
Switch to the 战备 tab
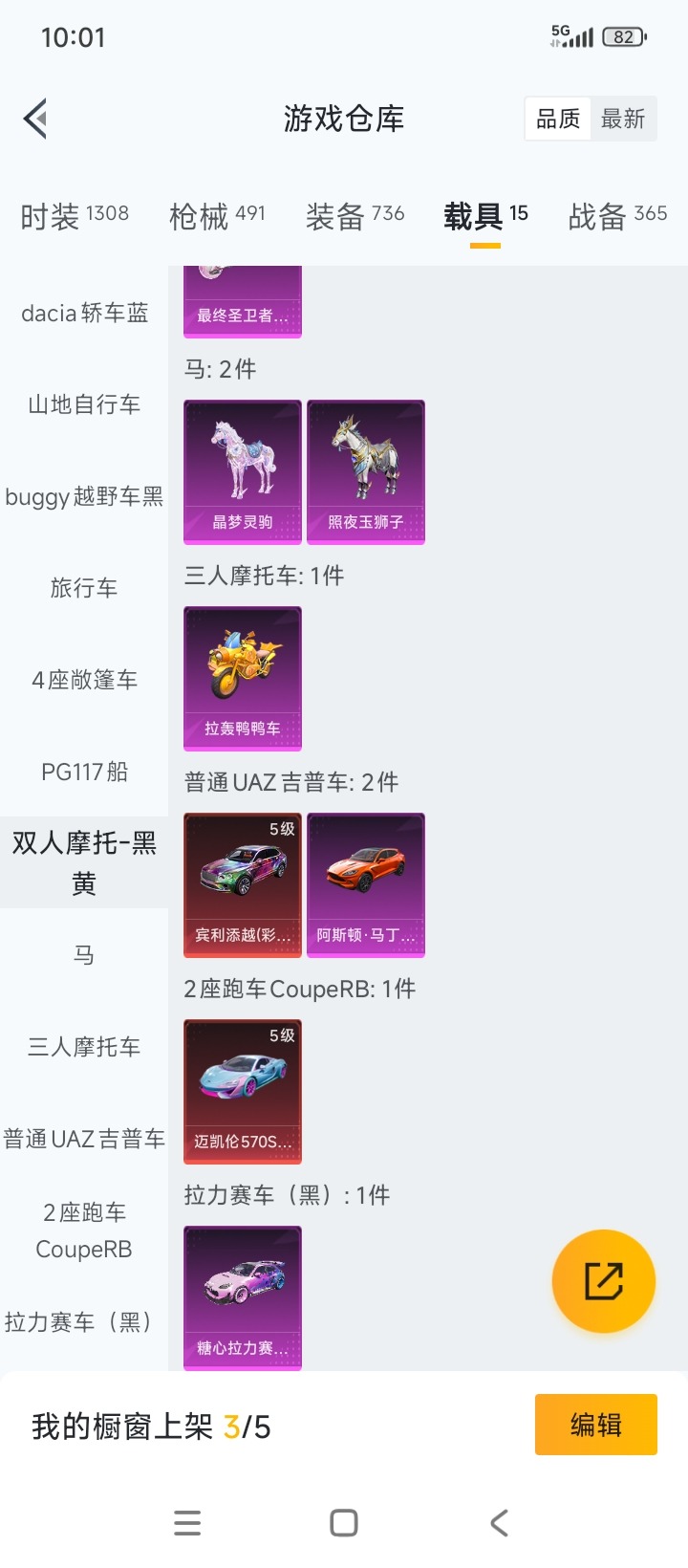point(617,216)
